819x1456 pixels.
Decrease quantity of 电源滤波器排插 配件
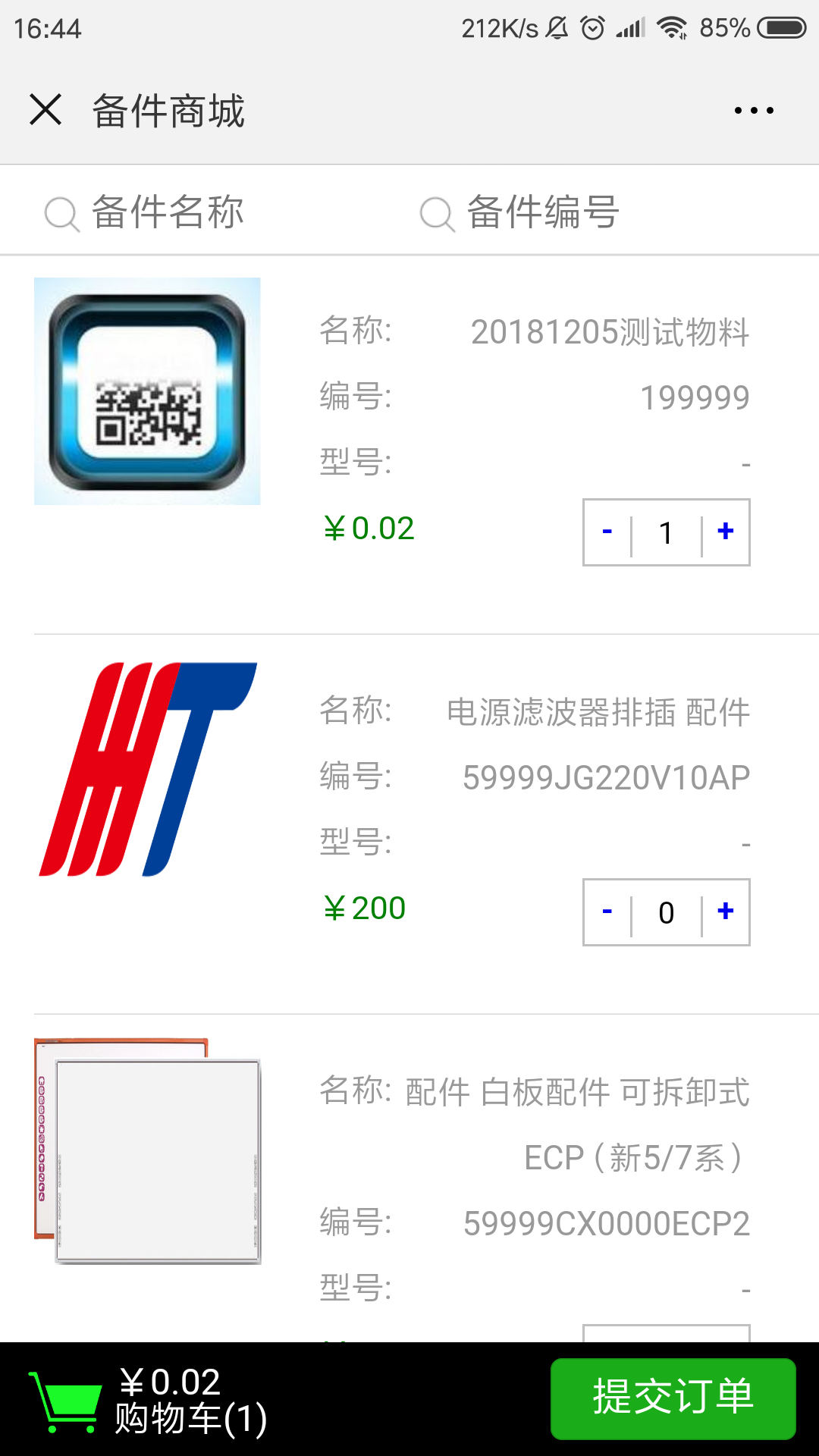pos(607,912)
